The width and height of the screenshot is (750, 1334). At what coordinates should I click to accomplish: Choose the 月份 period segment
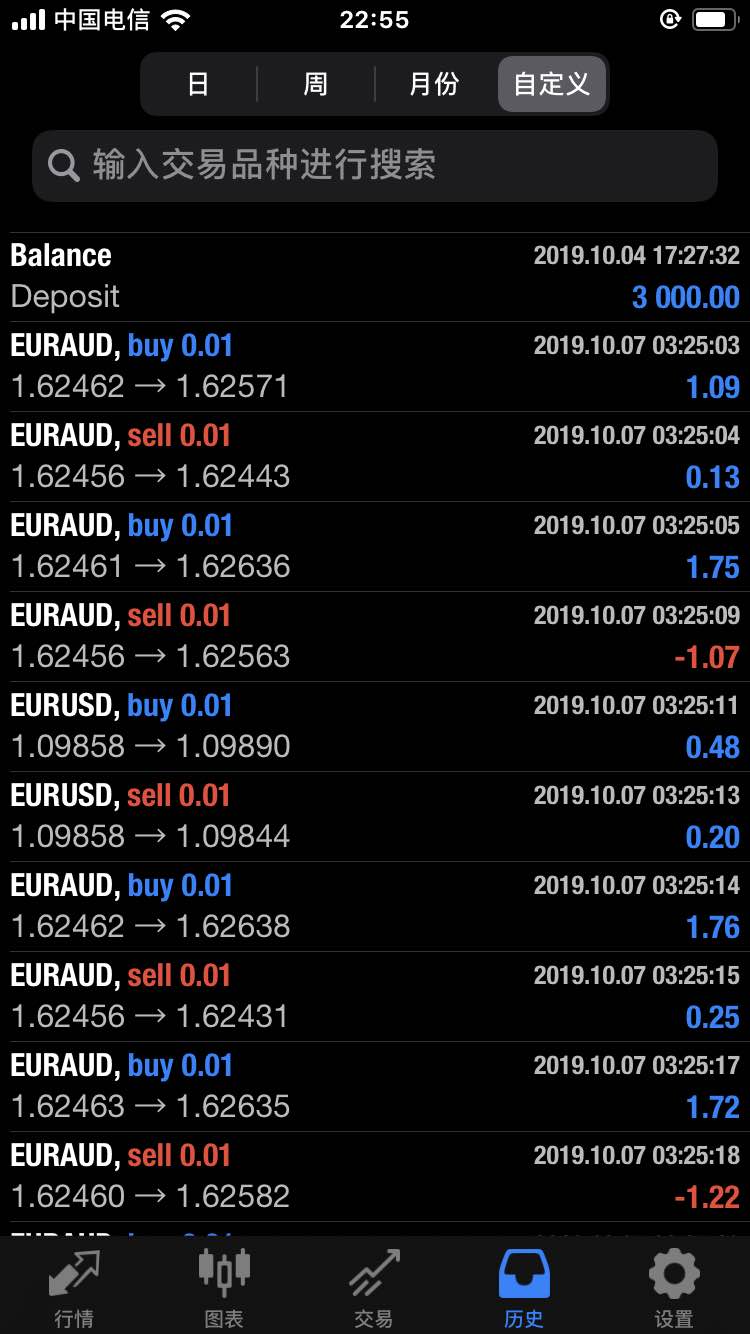click(x=434, y=84)
